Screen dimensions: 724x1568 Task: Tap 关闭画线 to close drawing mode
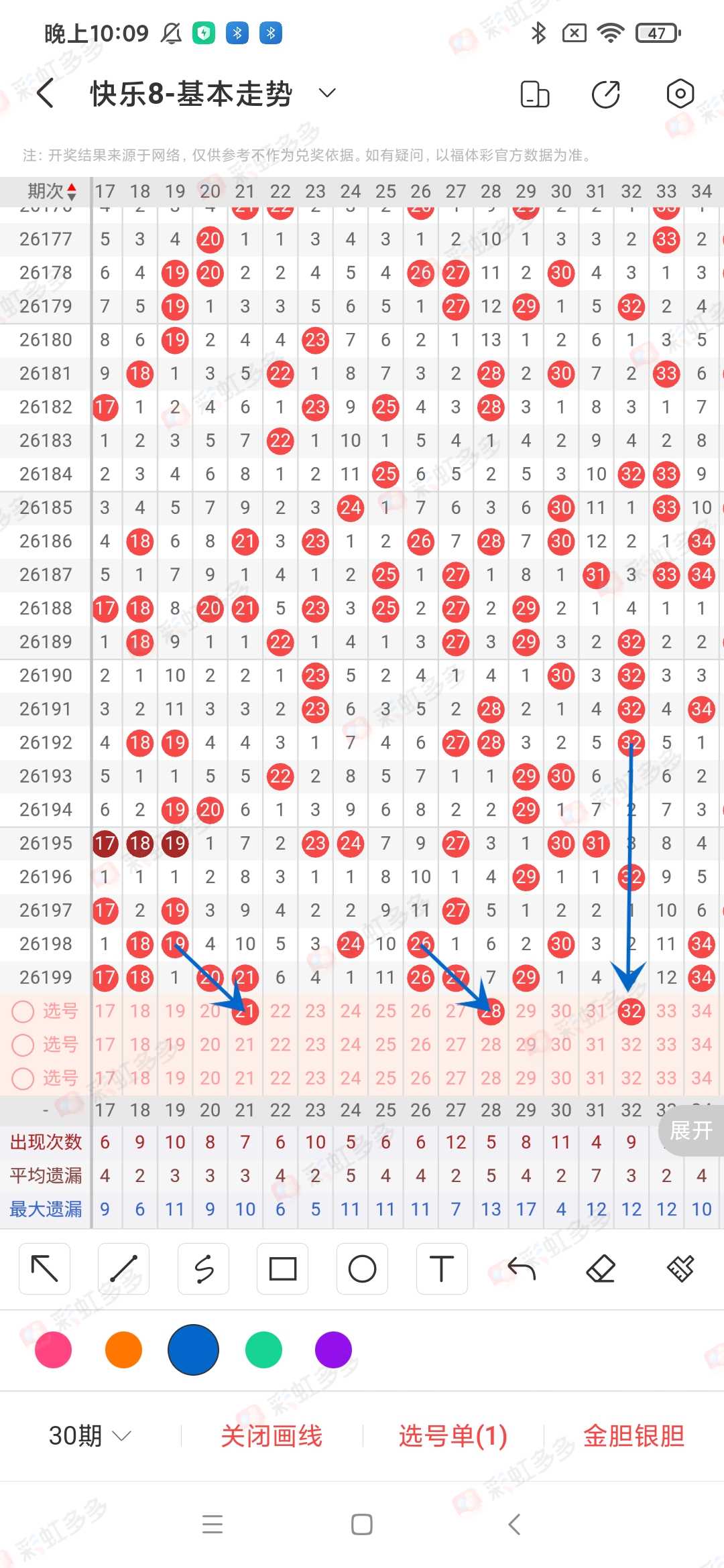tap(271, 1436)
